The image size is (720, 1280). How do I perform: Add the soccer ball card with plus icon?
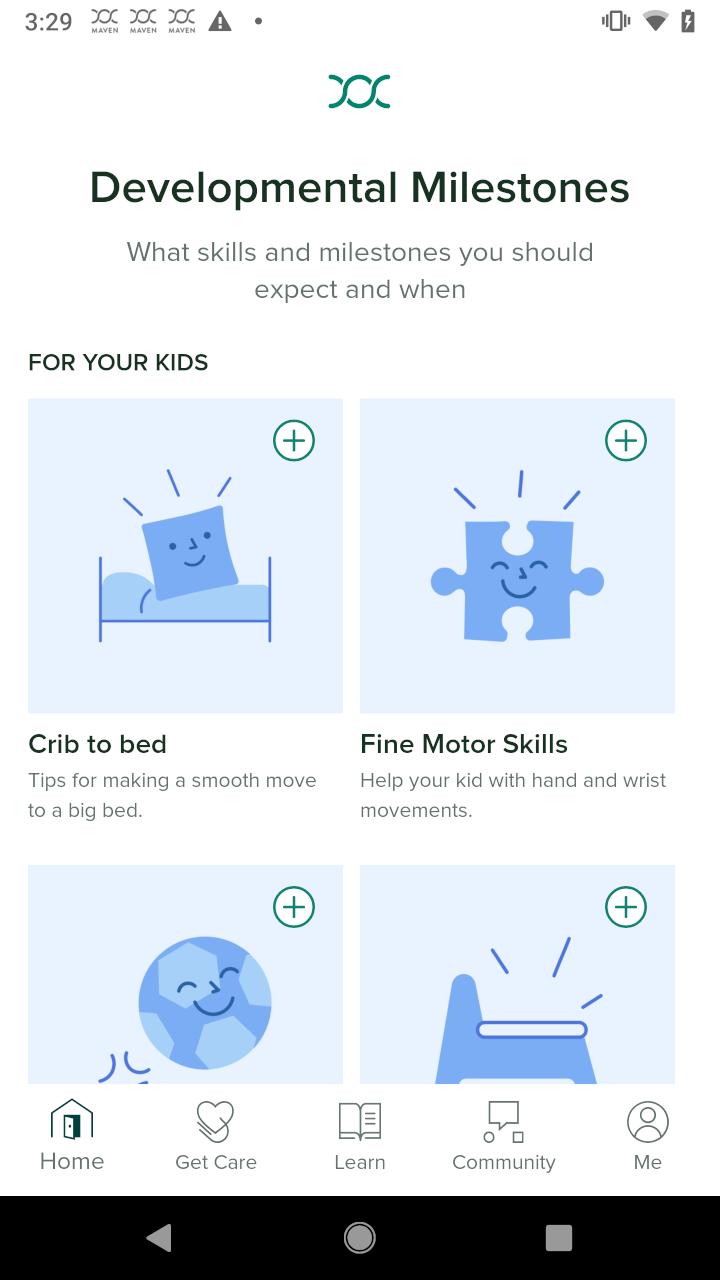point(294,906)
